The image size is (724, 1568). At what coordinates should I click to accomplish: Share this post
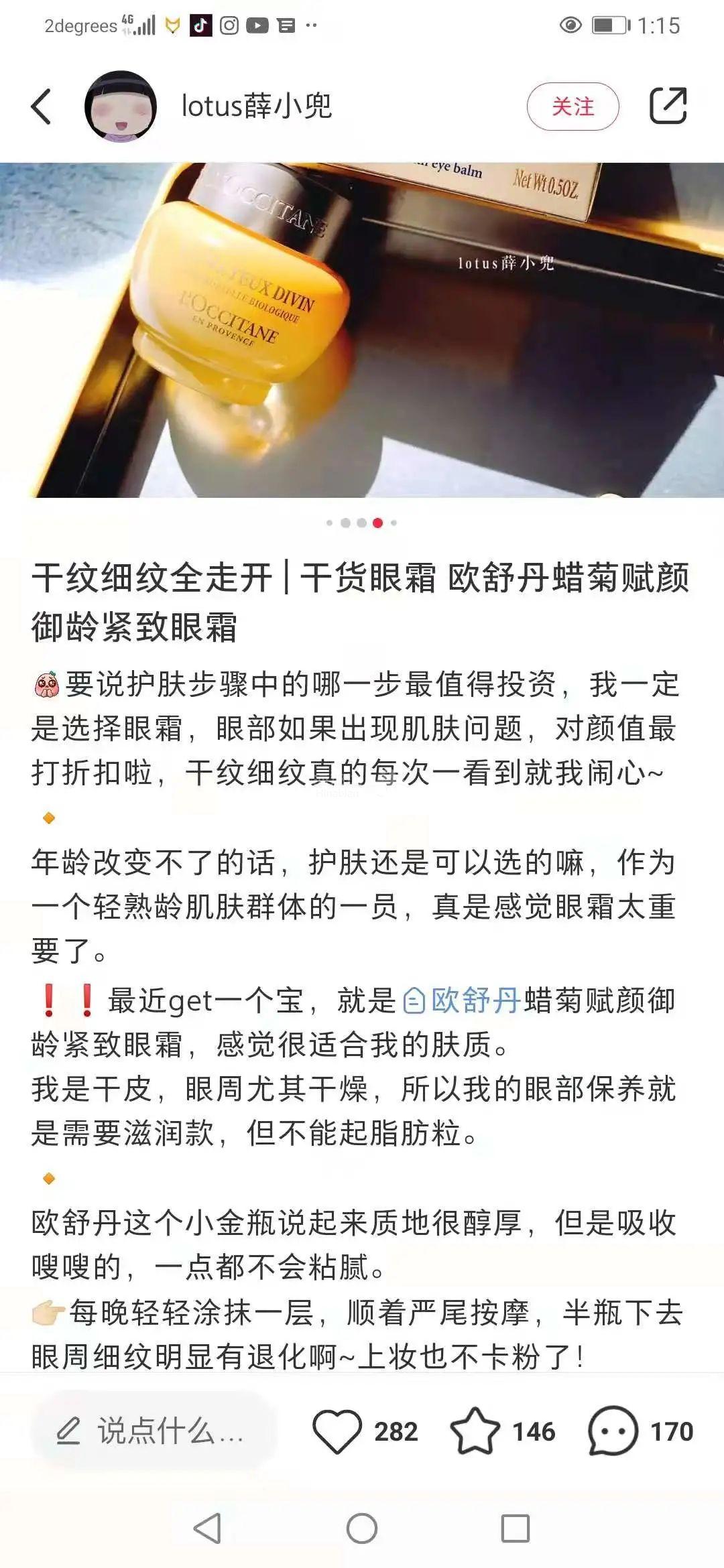pyautogui.click(x=668, y=106)
